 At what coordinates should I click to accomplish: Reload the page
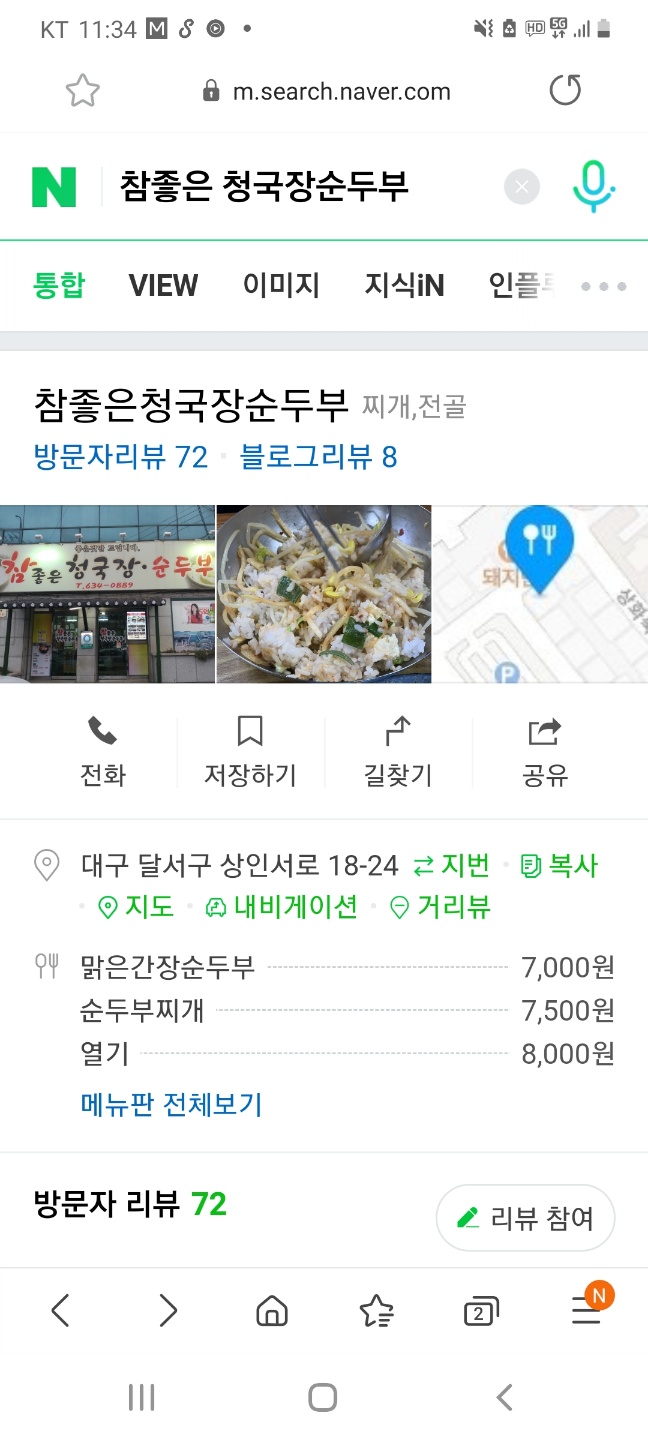click(x=565, y=92)
